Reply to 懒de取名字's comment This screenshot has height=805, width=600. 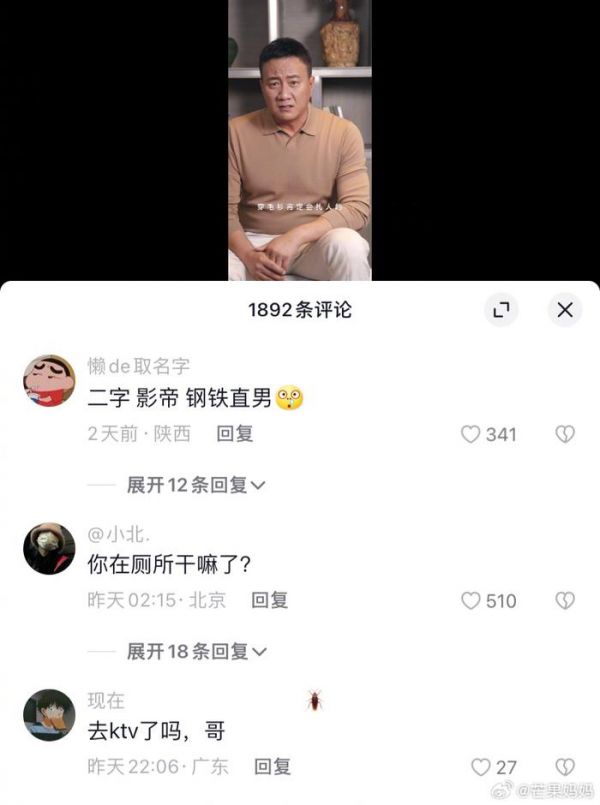(x=235, y=434)
